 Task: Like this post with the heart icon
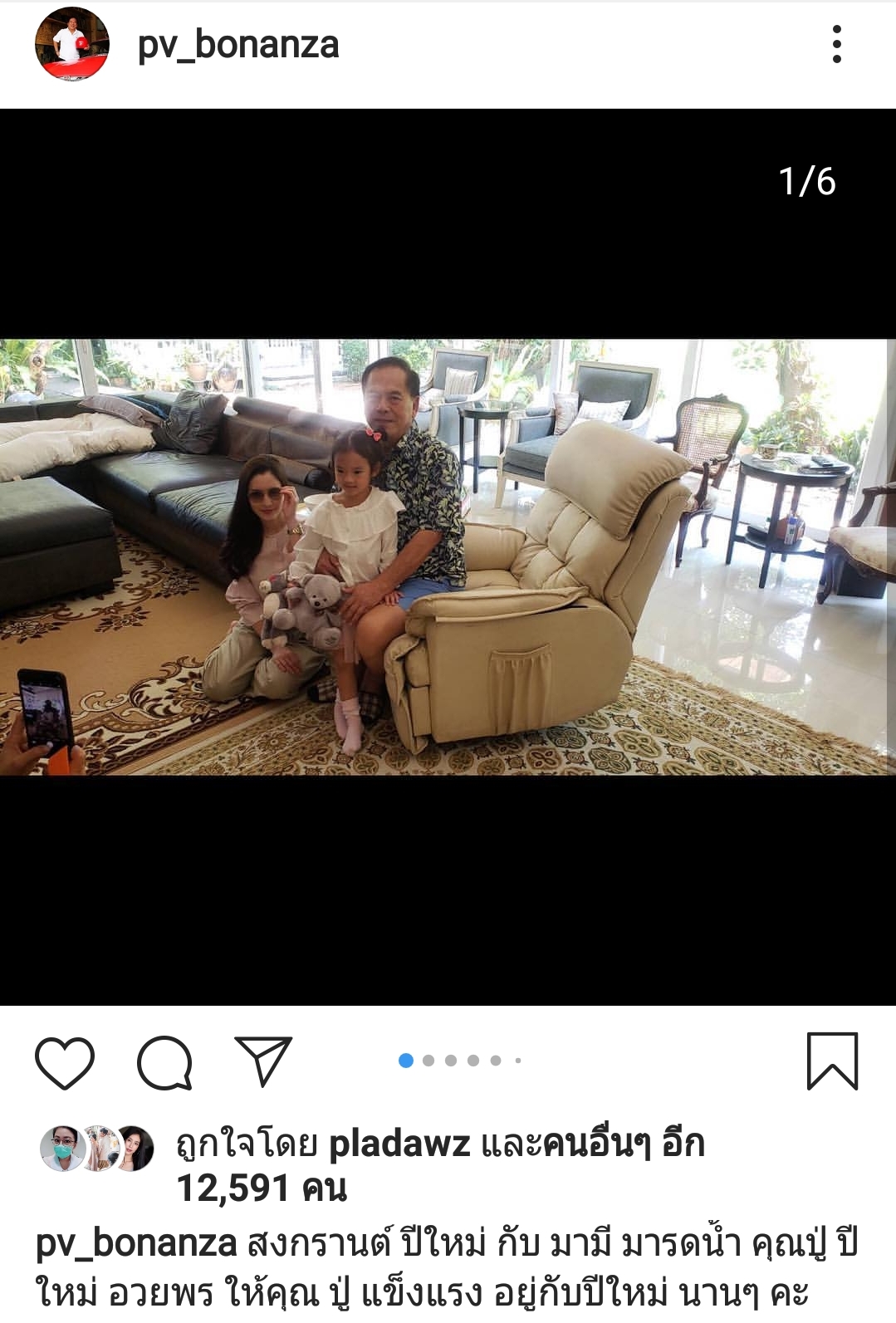[65, 1061]
